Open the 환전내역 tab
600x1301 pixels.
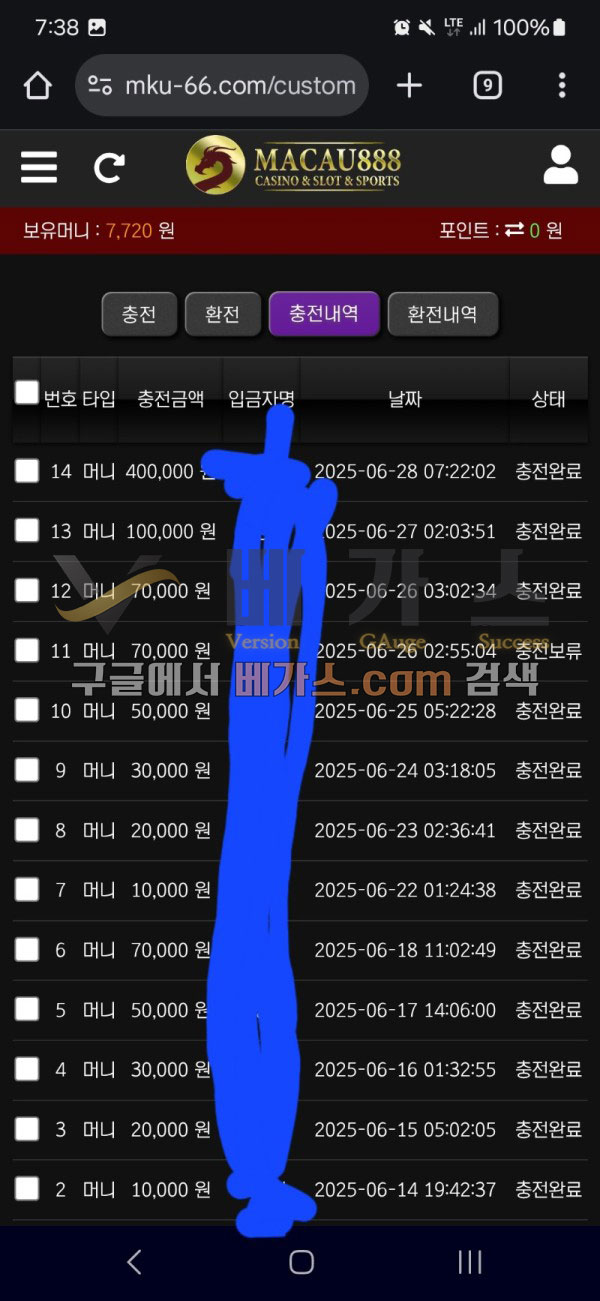(x=442, y=314)
